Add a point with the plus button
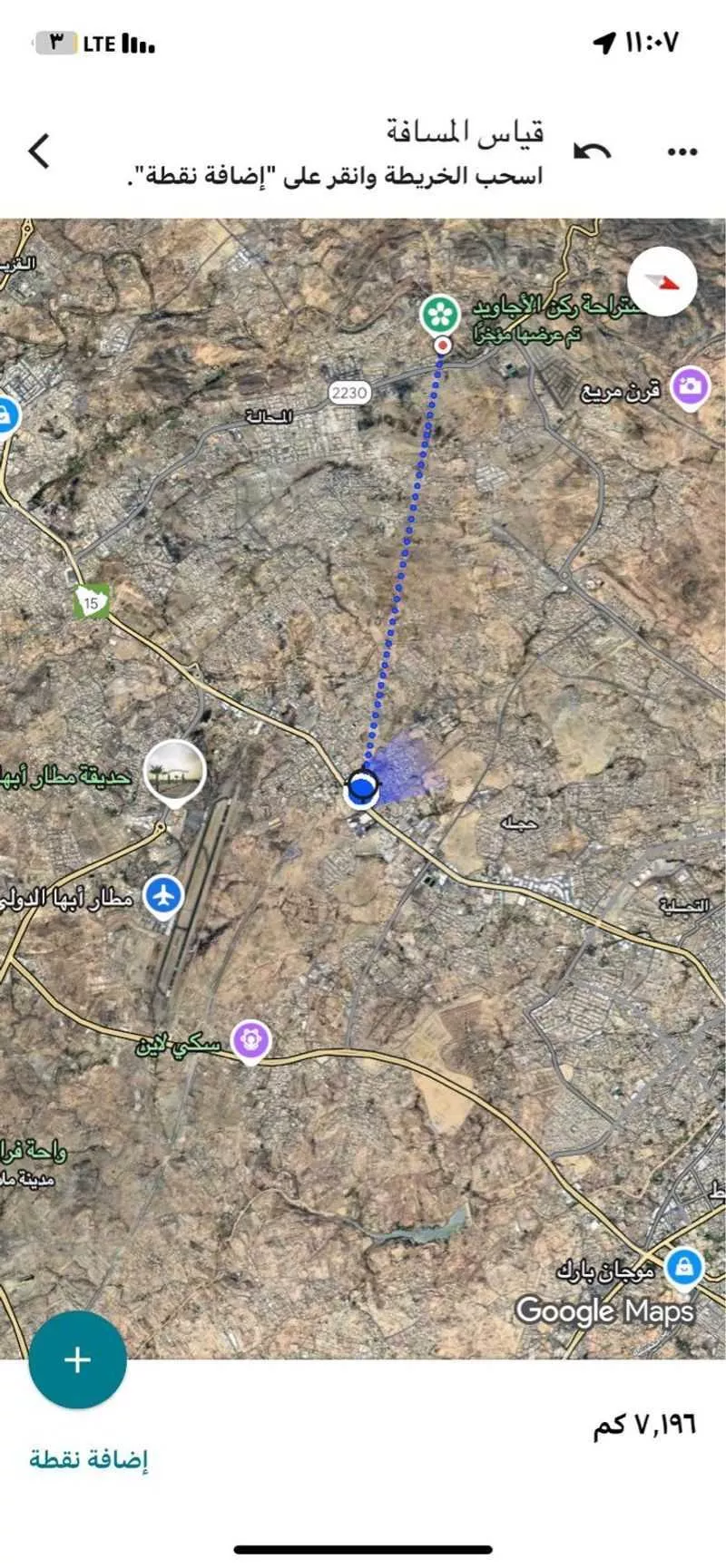 click(x=77, y=1359)
